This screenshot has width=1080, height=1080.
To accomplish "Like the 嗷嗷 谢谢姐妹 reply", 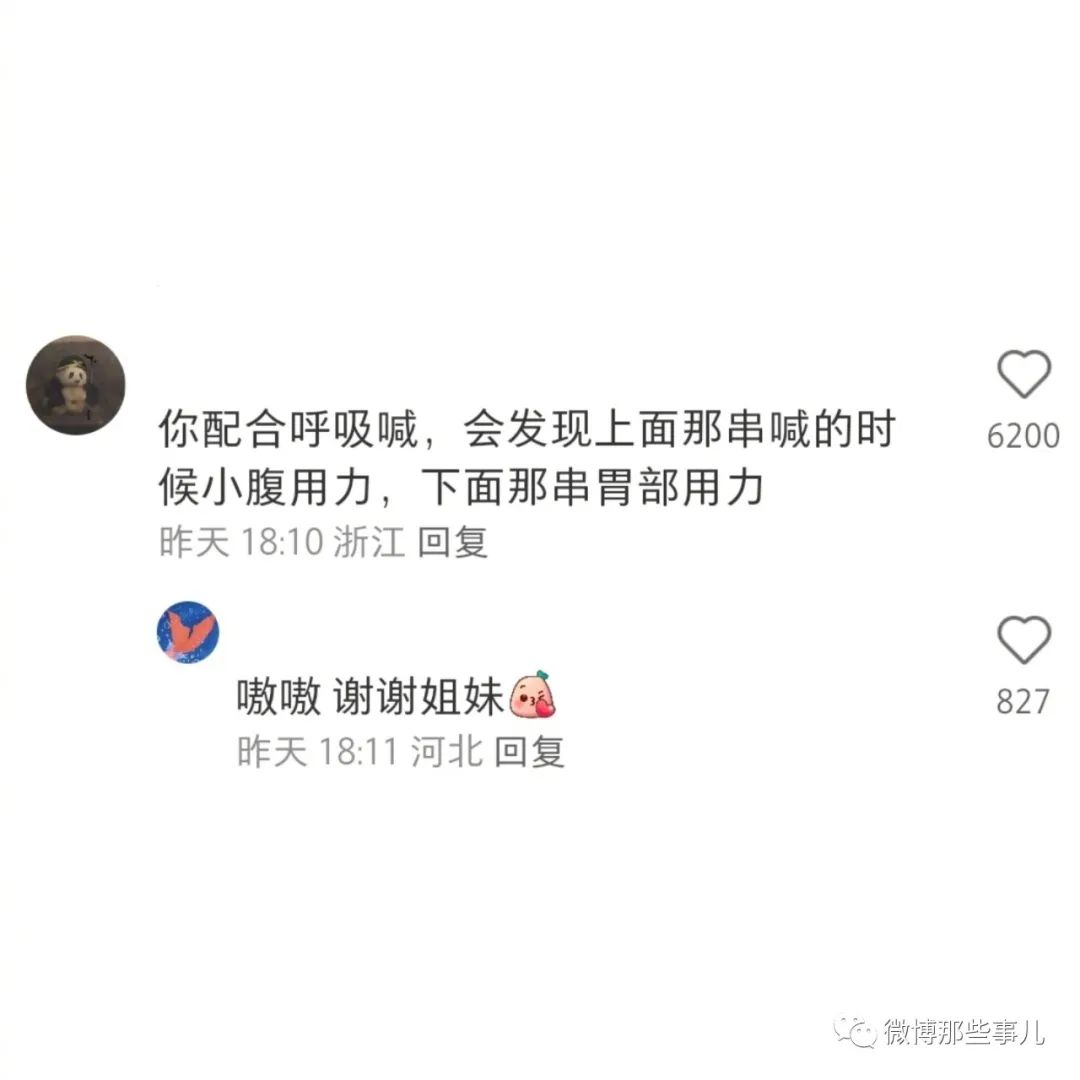I will tap(1023, 641).
